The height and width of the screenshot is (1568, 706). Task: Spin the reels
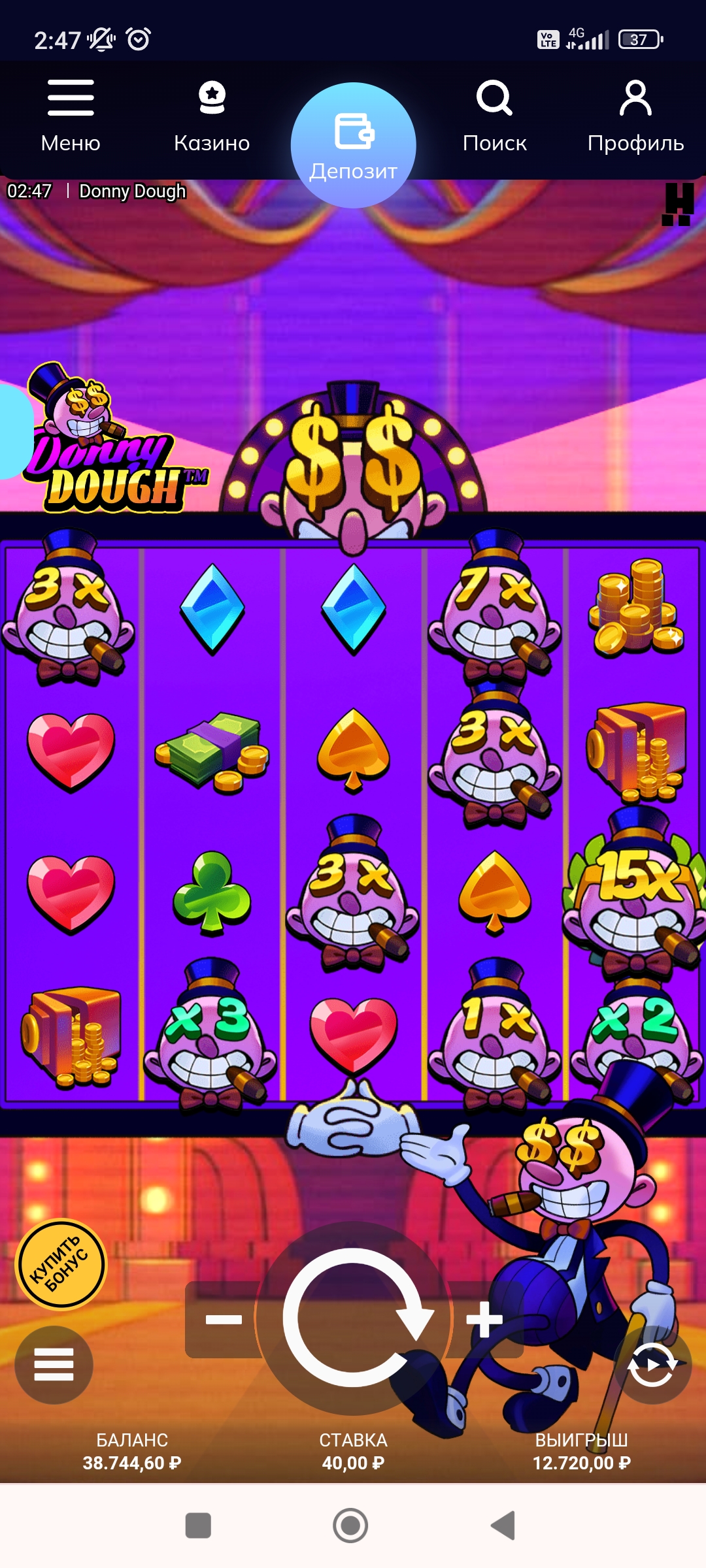353,1317
